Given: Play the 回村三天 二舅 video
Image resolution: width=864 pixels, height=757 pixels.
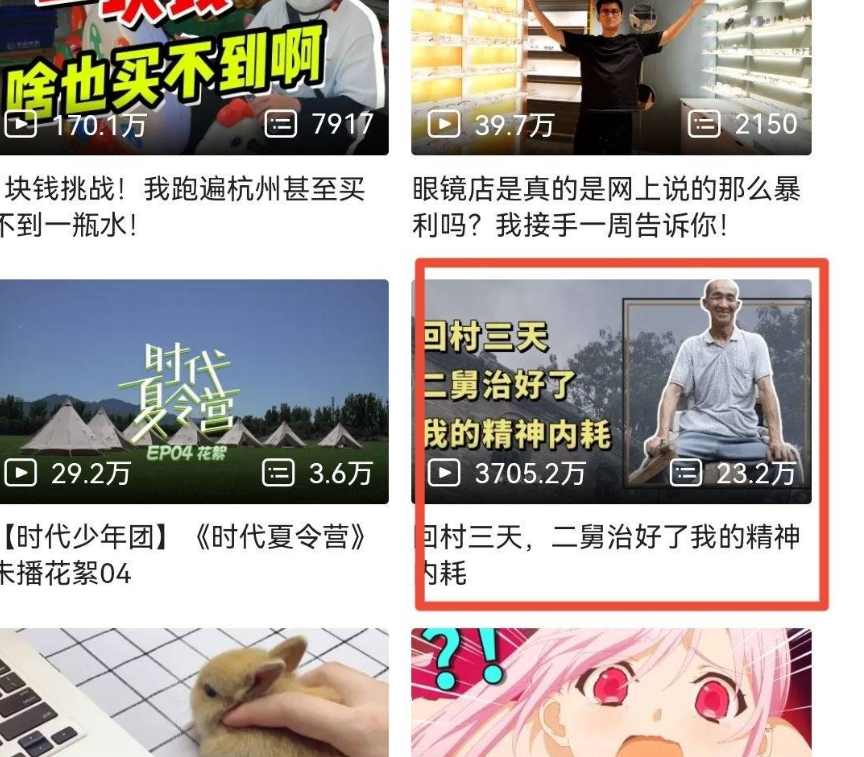Looking at the screenshot, I should [611, 391].
